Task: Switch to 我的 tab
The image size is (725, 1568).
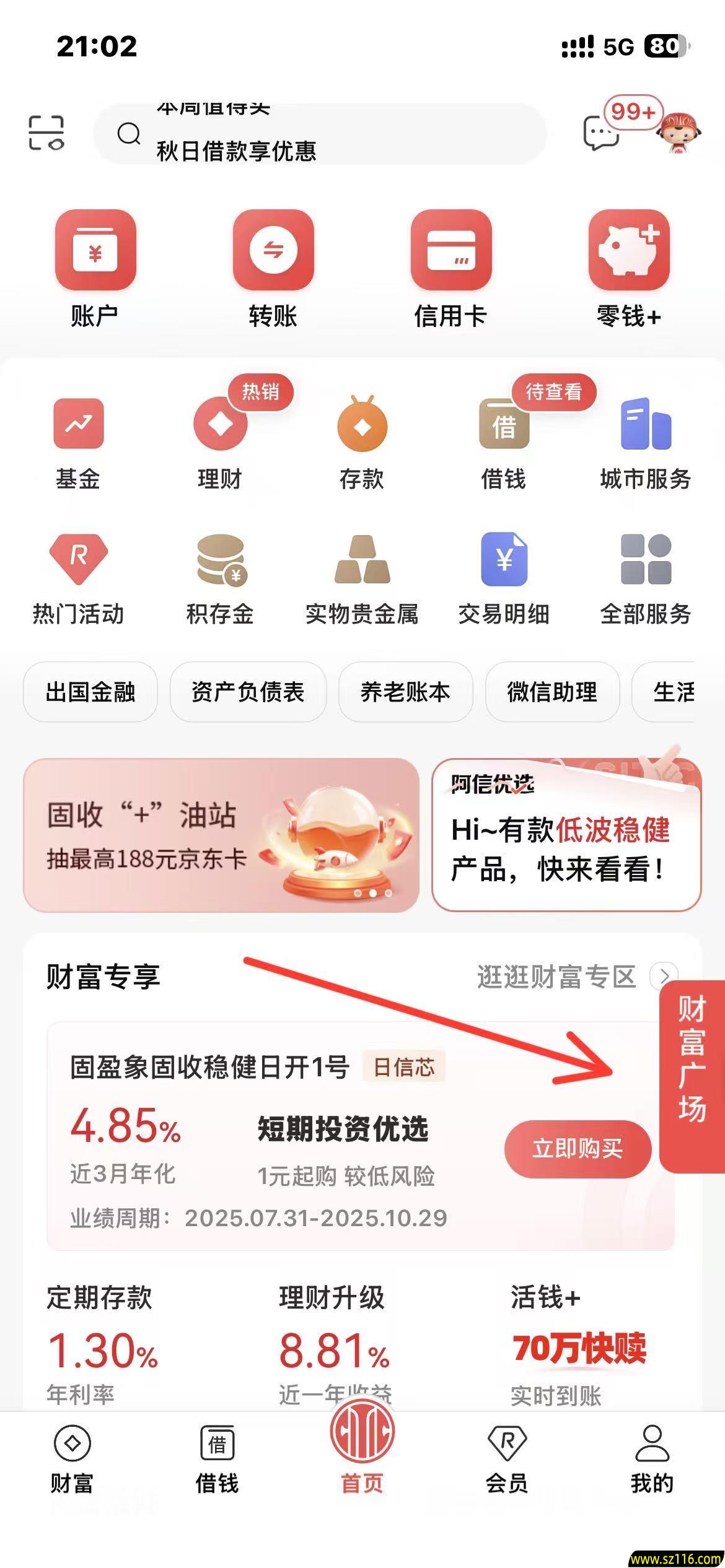Action: (x=652, y=1458)
